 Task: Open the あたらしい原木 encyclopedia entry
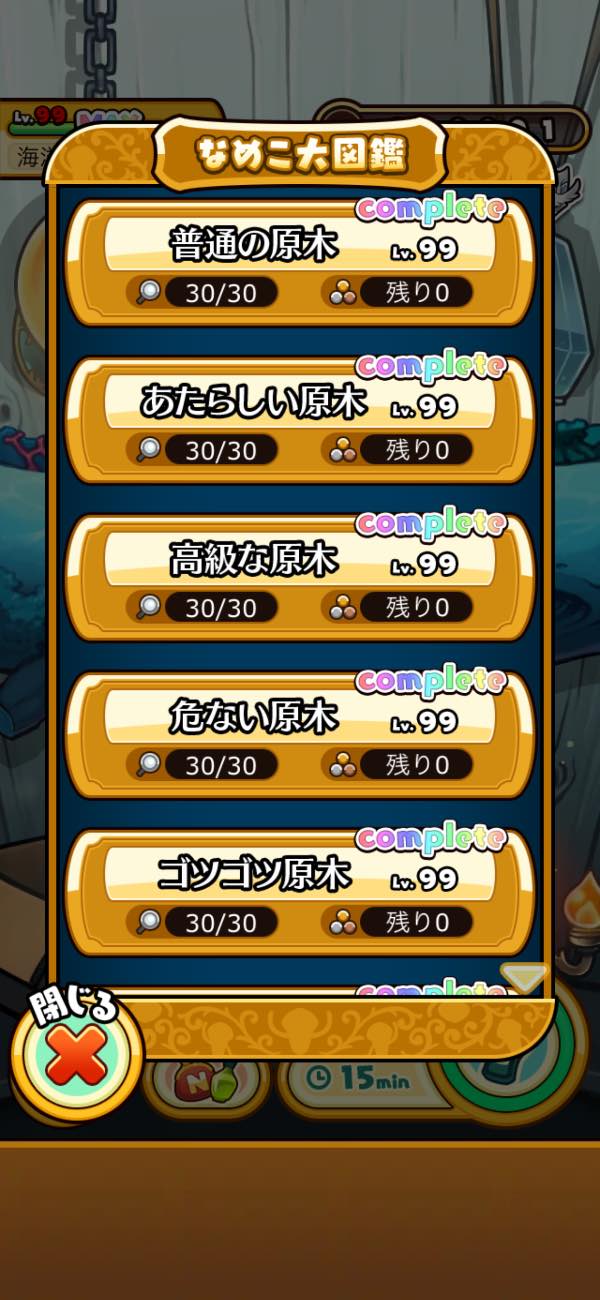299,420
